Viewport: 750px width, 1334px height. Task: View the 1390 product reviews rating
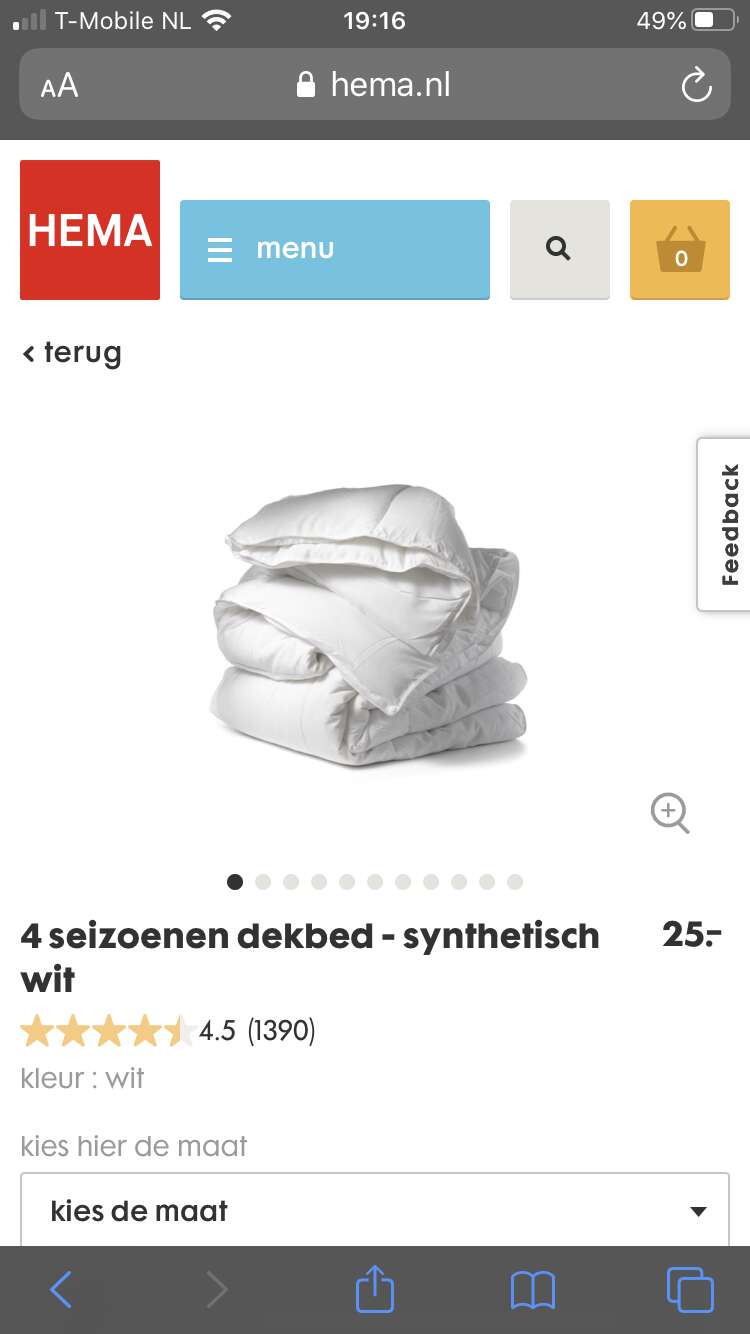[168, 1030]
